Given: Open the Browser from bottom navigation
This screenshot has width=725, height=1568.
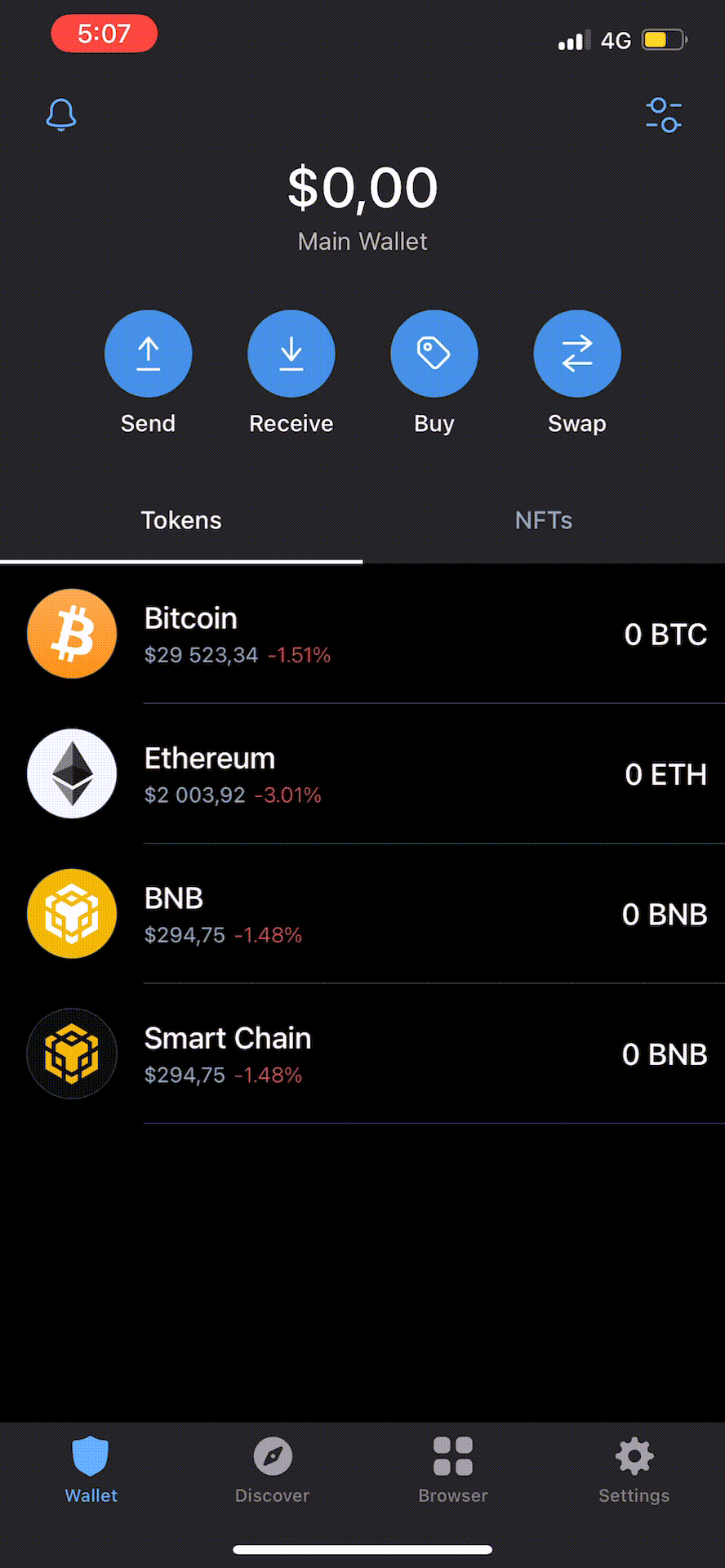Looking at the screenshot, I should click(x=453, y=1470).
